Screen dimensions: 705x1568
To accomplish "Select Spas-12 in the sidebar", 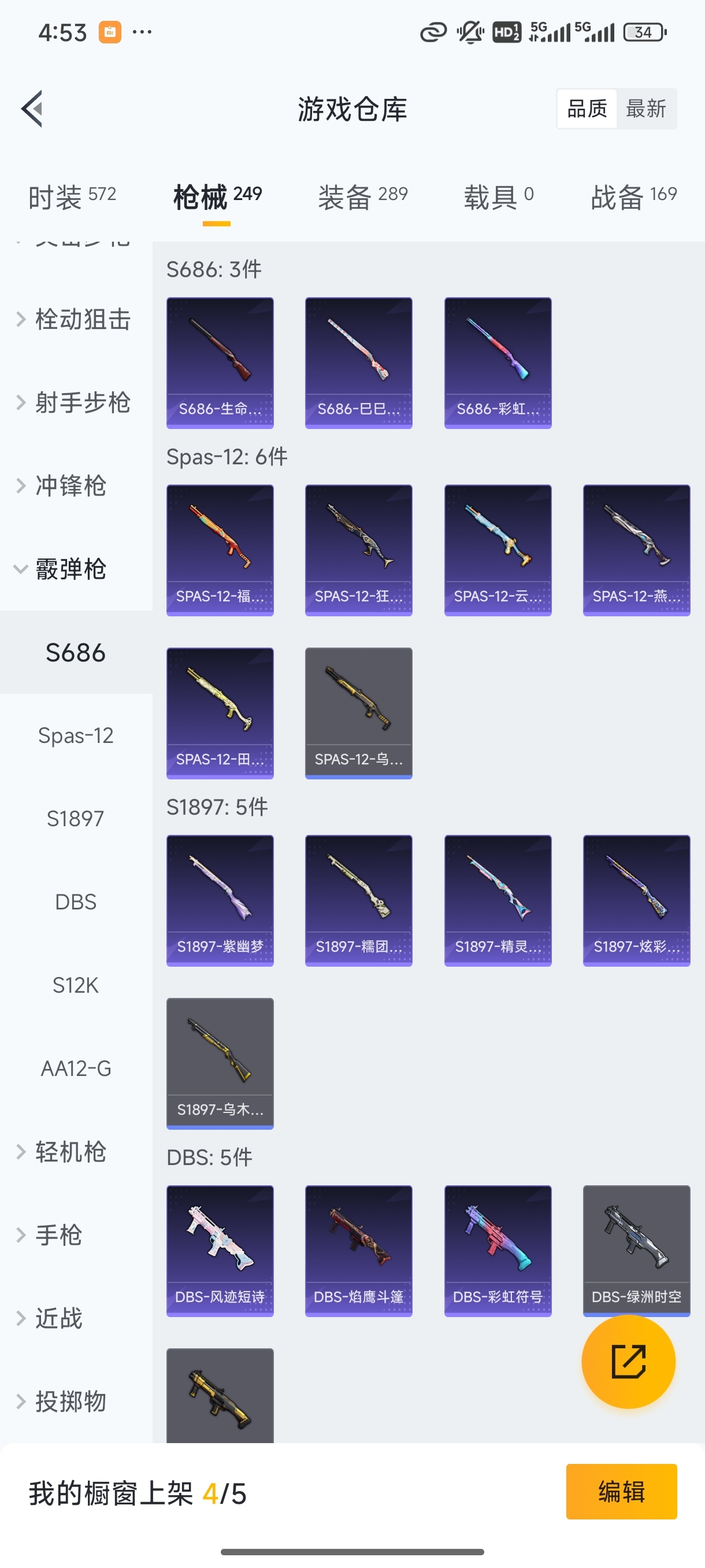I will point(76,735).
